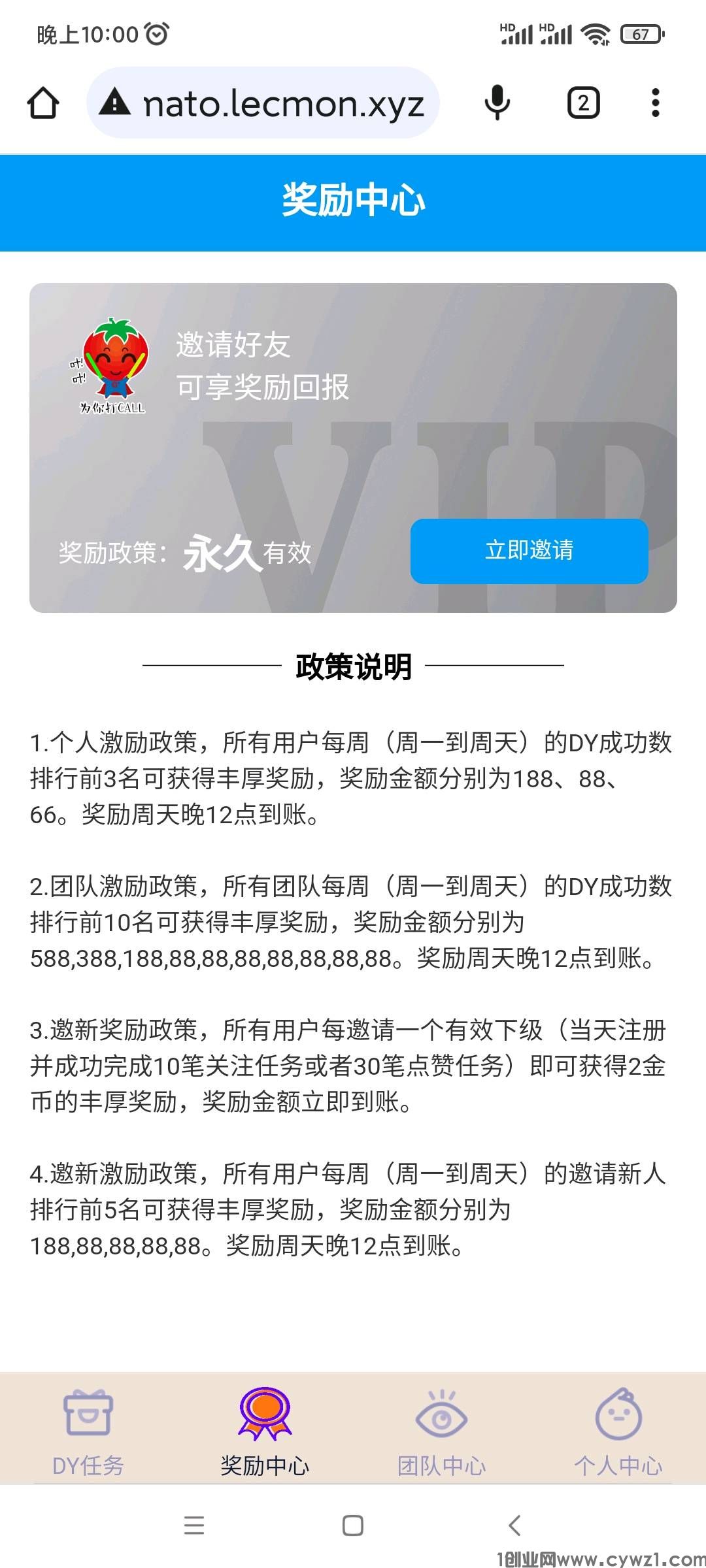706x1568 pixels.
Task: Go to the 个人中心 tab
Action: click(x=618, y=1432)
